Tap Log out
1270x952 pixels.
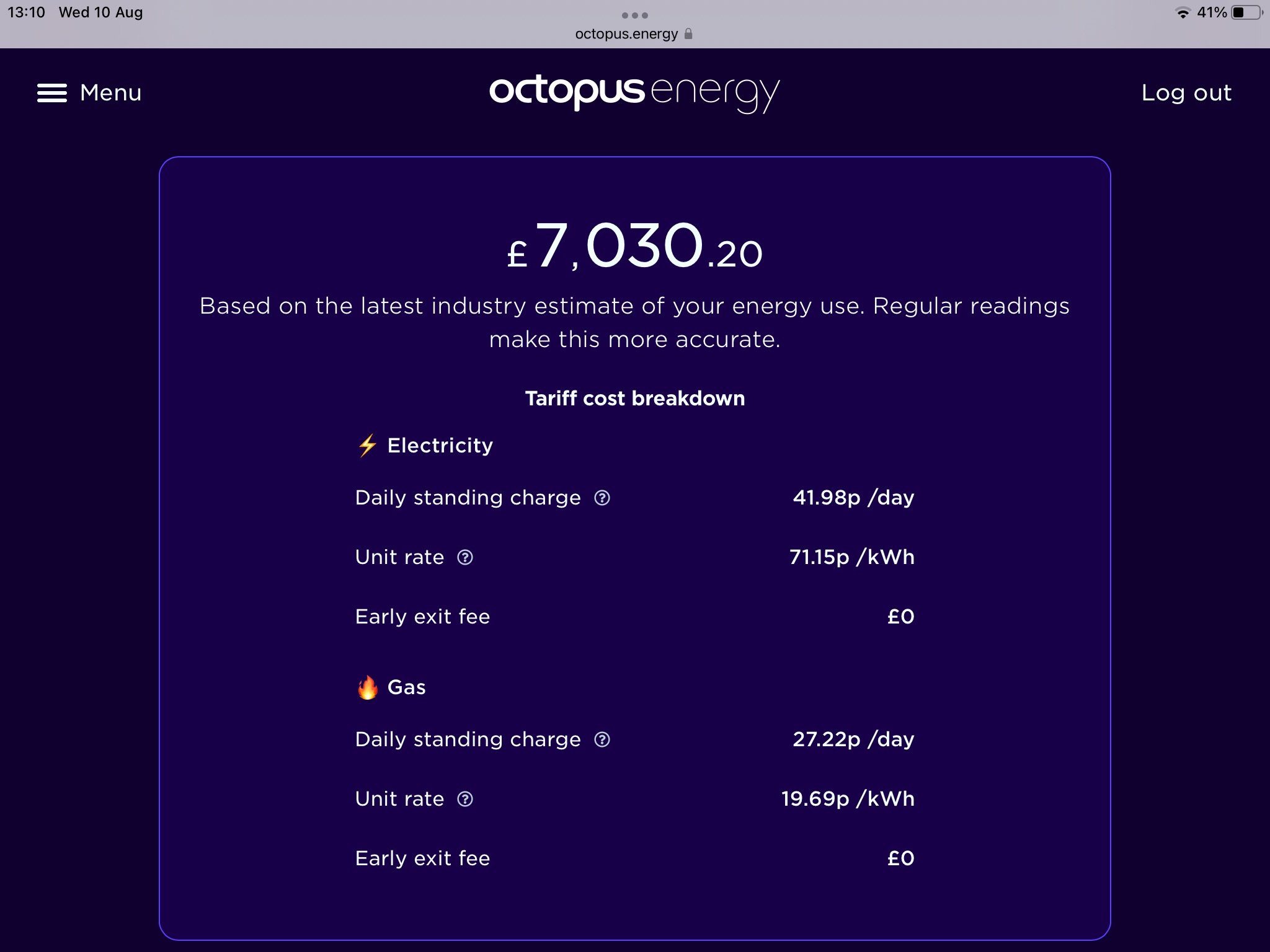pos(1186,93)
